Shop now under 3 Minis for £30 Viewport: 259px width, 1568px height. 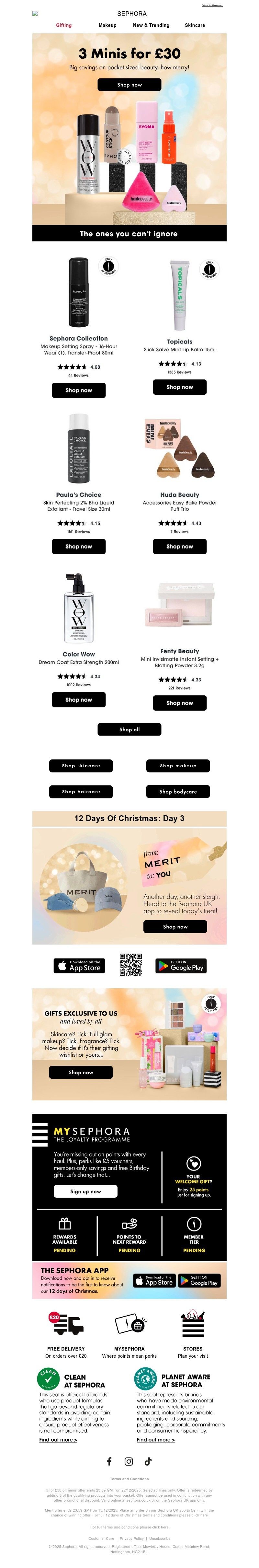click(129, 85)
